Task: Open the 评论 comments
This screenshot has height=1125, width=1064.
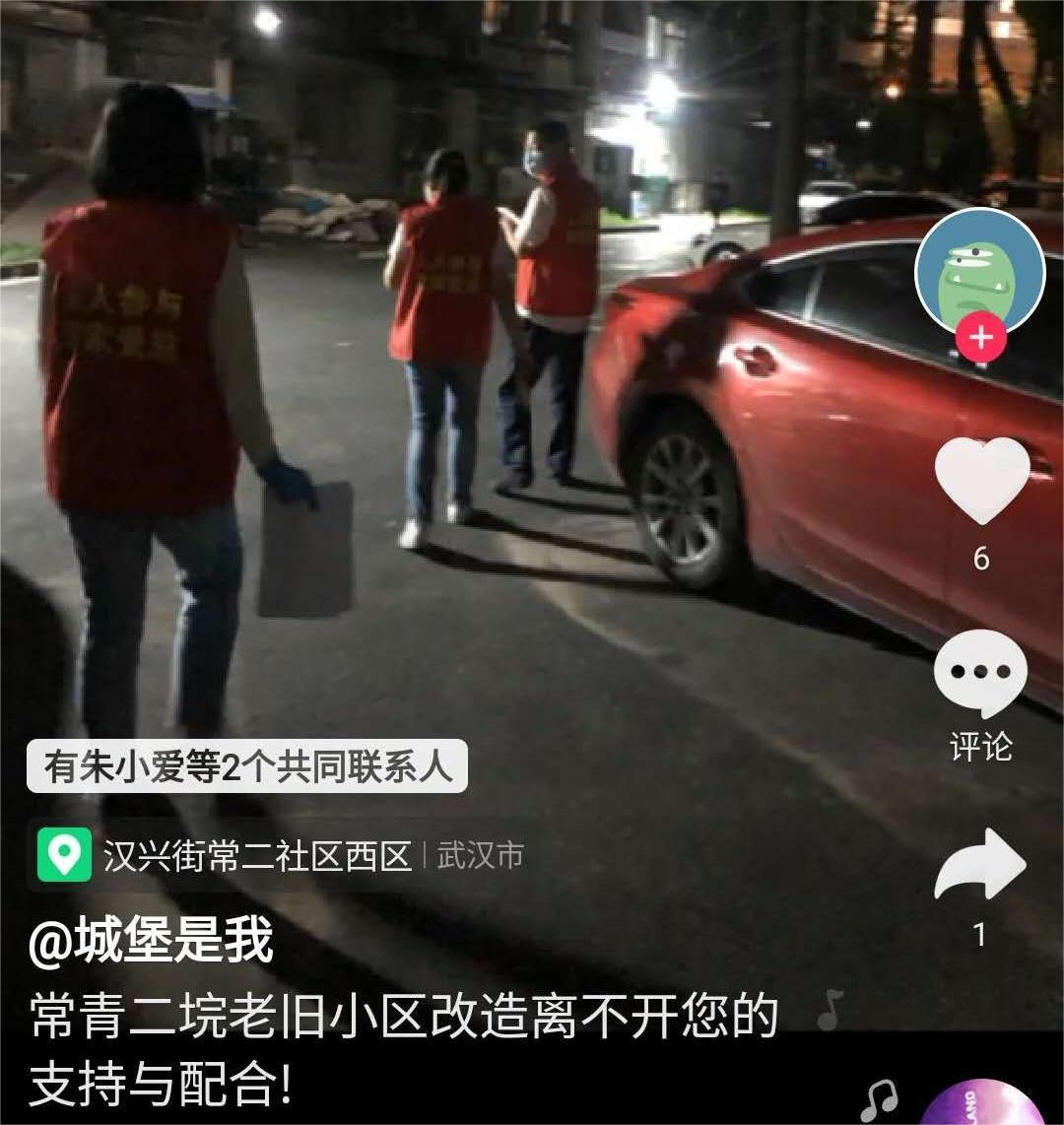Action: point(980,677)
